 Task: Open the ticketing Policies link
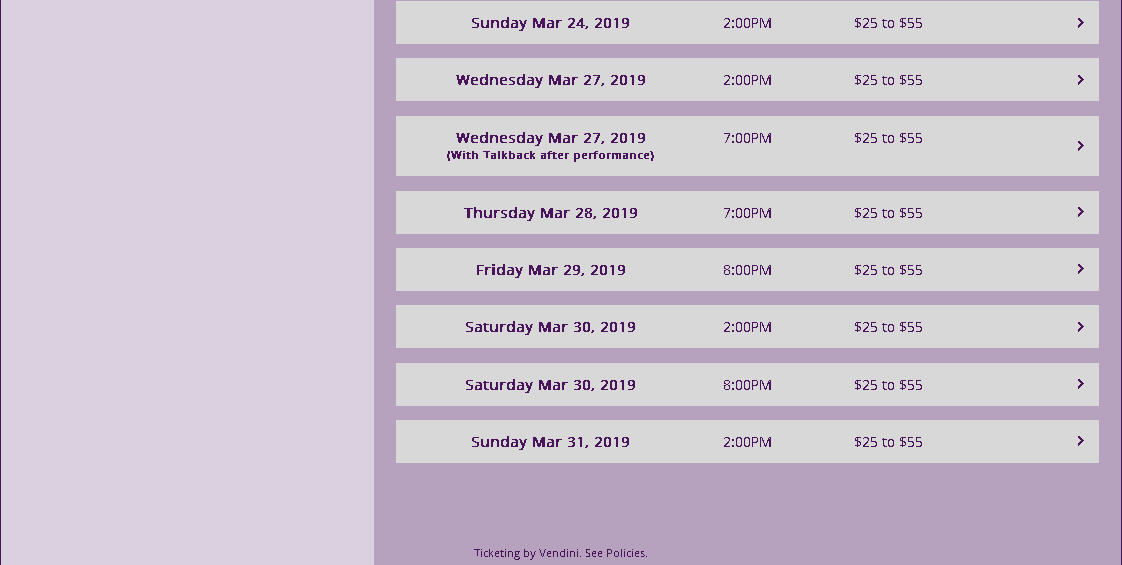point(625,553)
